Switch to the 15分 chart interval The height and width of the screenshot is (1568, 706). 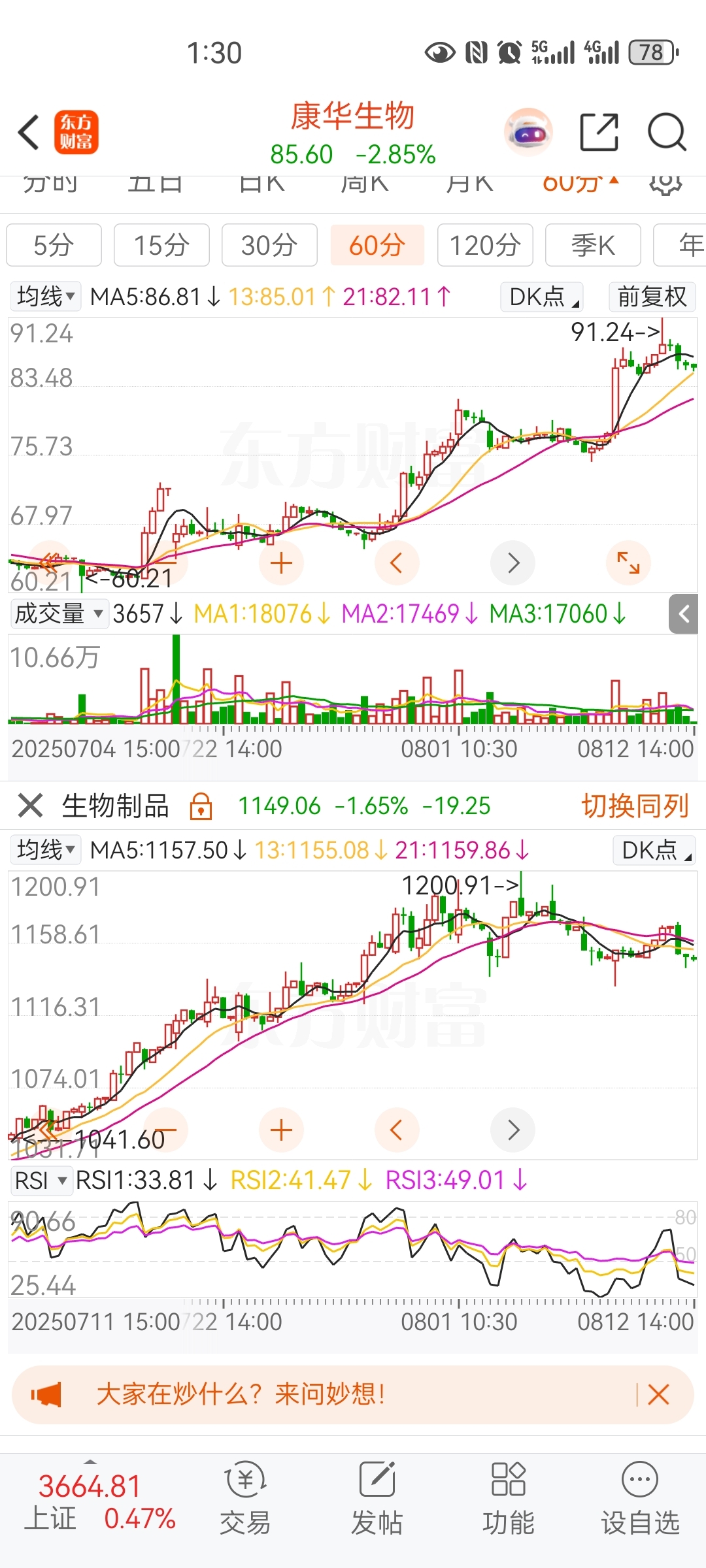(161, 245)
